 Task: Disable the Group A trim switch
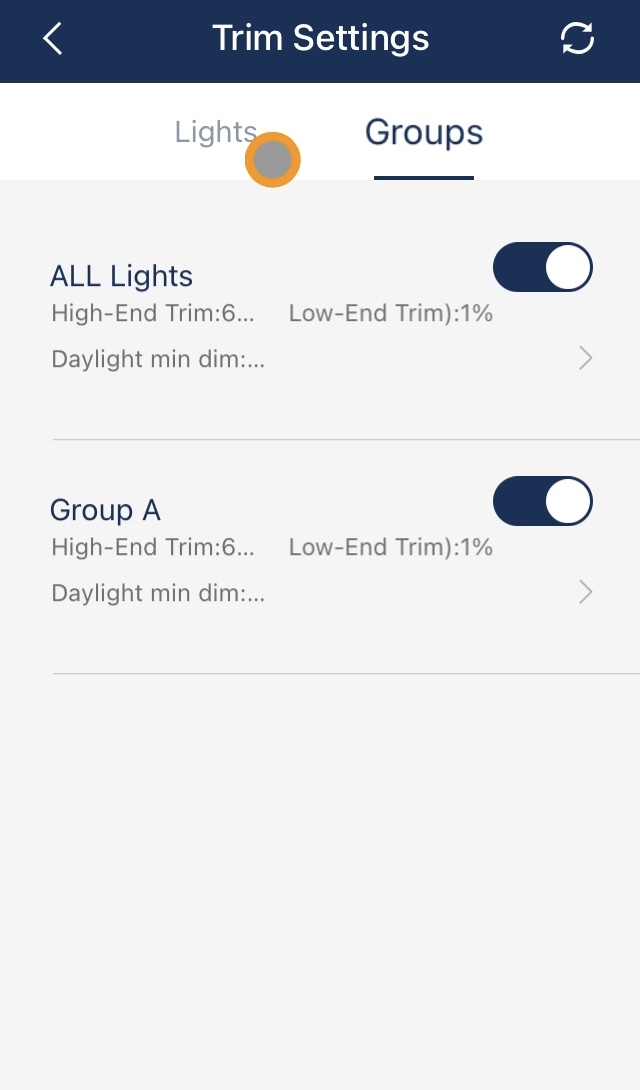543,501
